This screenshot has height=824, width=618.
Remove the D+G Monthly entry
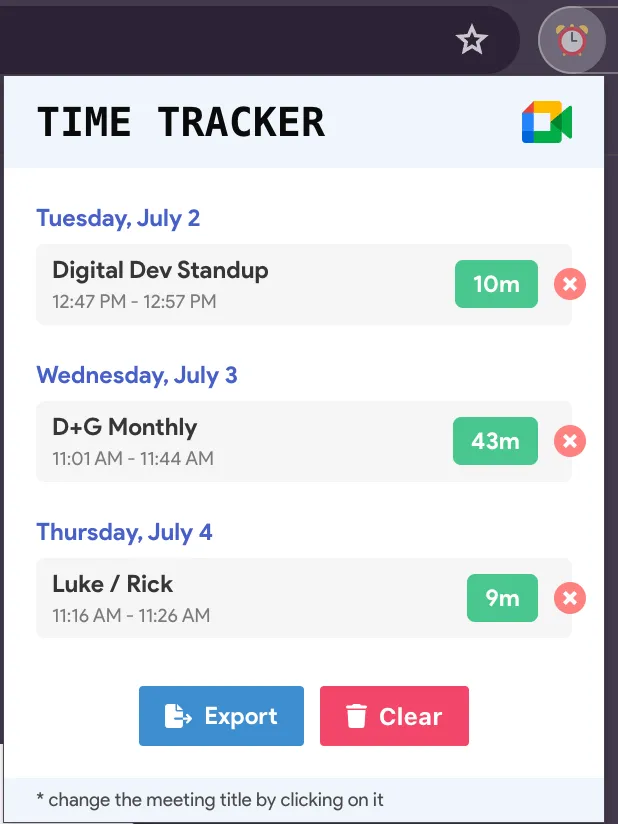(x=570, y=441)
